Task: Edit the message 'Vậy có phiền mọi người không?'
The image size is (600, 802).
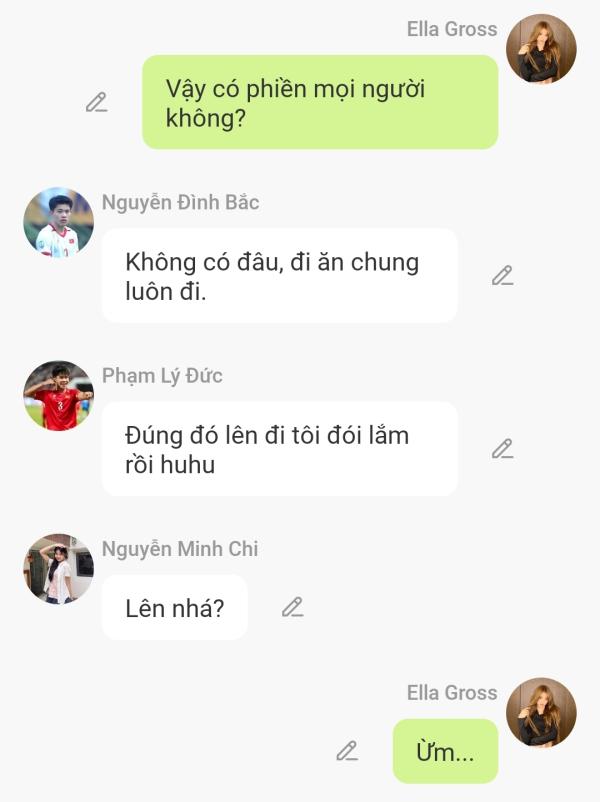Action: (96, 102)
